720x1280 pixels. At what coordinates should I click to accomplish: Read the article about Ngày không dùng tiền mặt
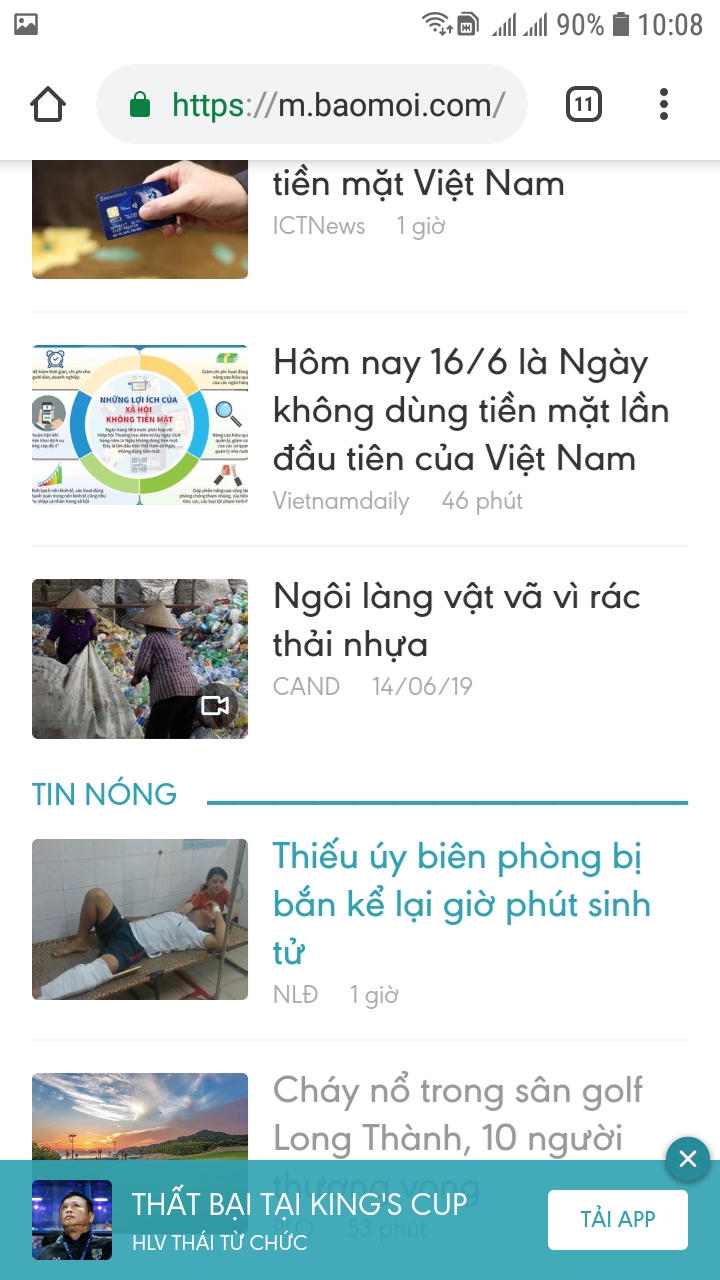click(x=470, y=410)
